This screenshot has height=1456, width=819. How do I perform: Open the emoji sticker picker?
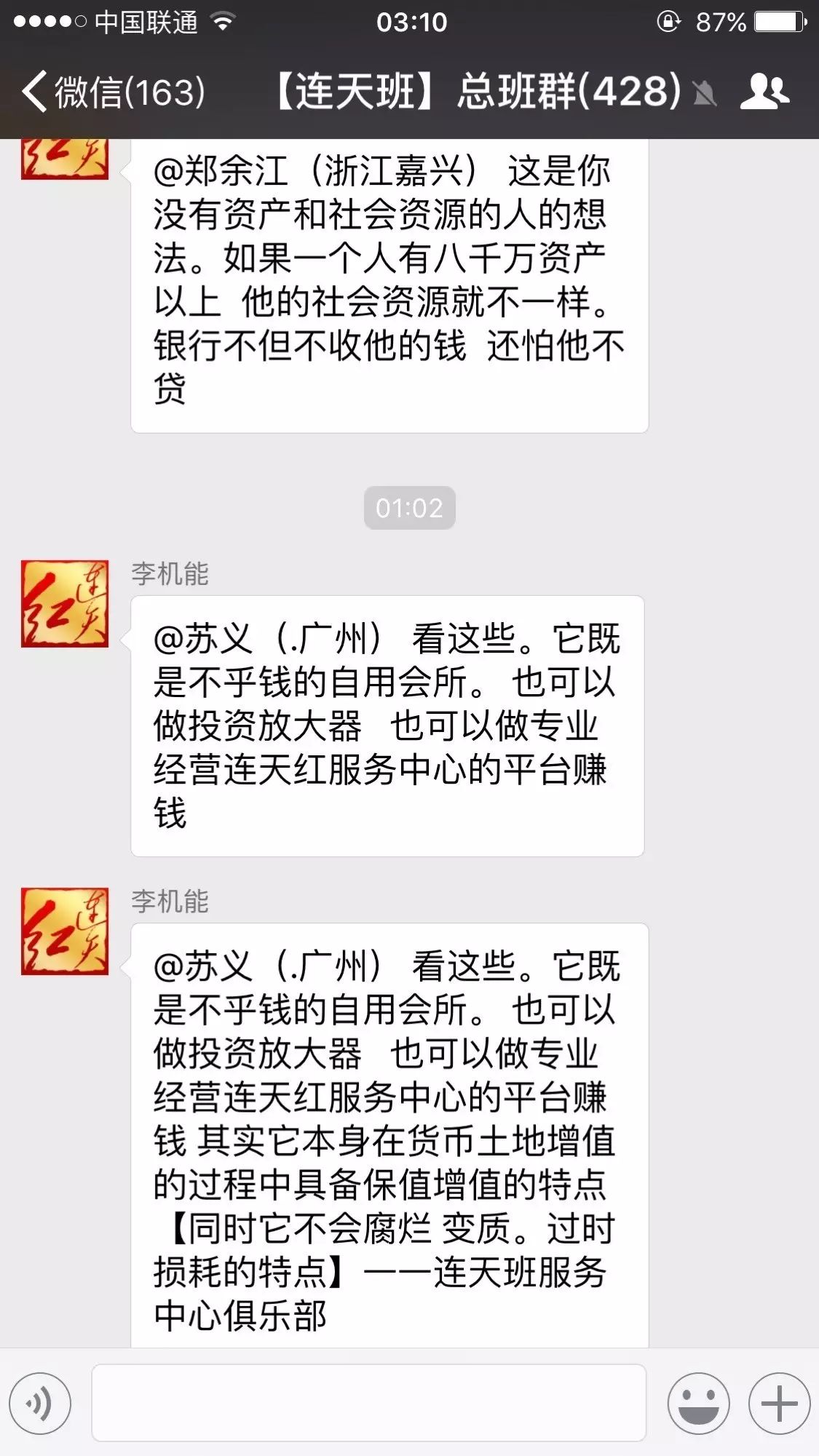(x=698, y=1403)
